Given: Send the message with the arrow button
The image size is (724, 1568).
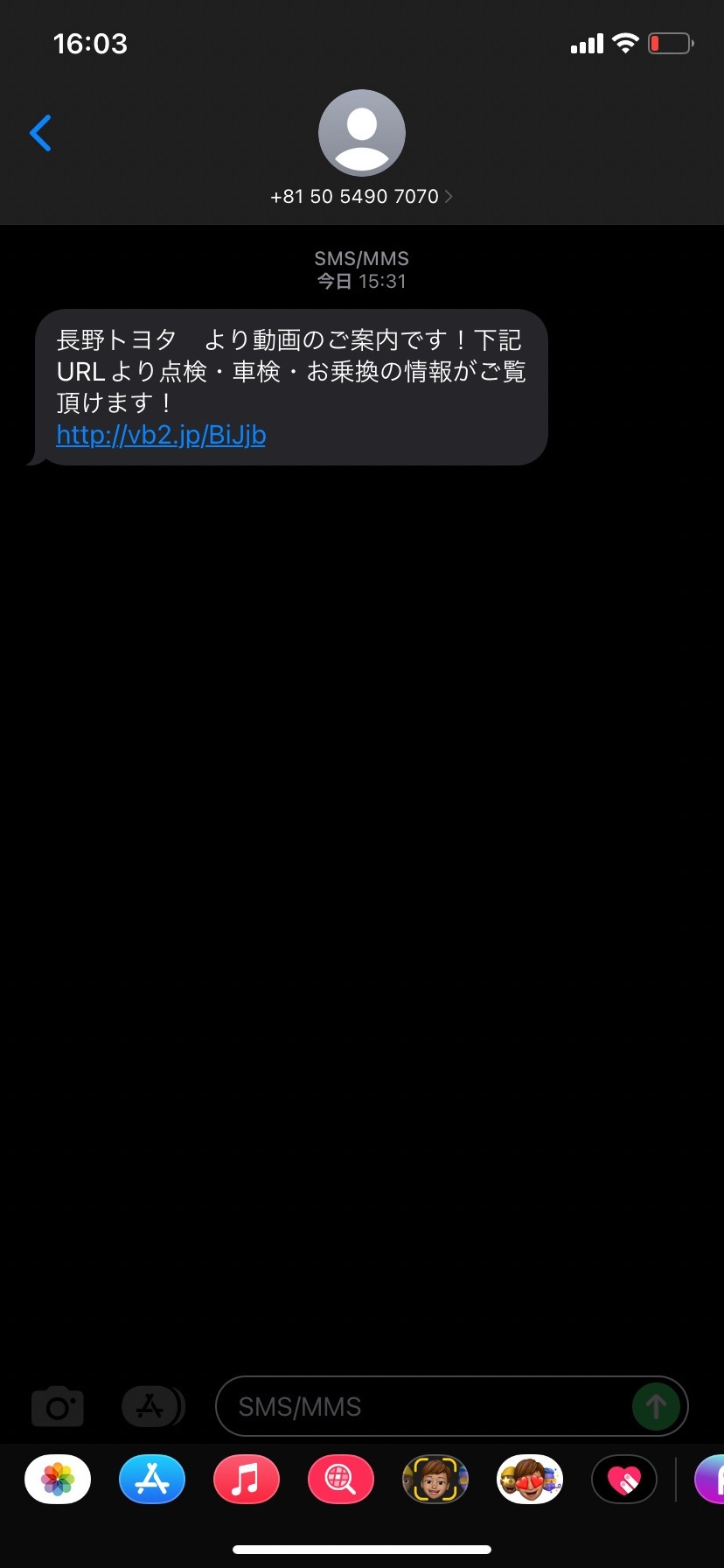Looking at the screenshot, I should pyautogui.click(x=656, y=1407).
